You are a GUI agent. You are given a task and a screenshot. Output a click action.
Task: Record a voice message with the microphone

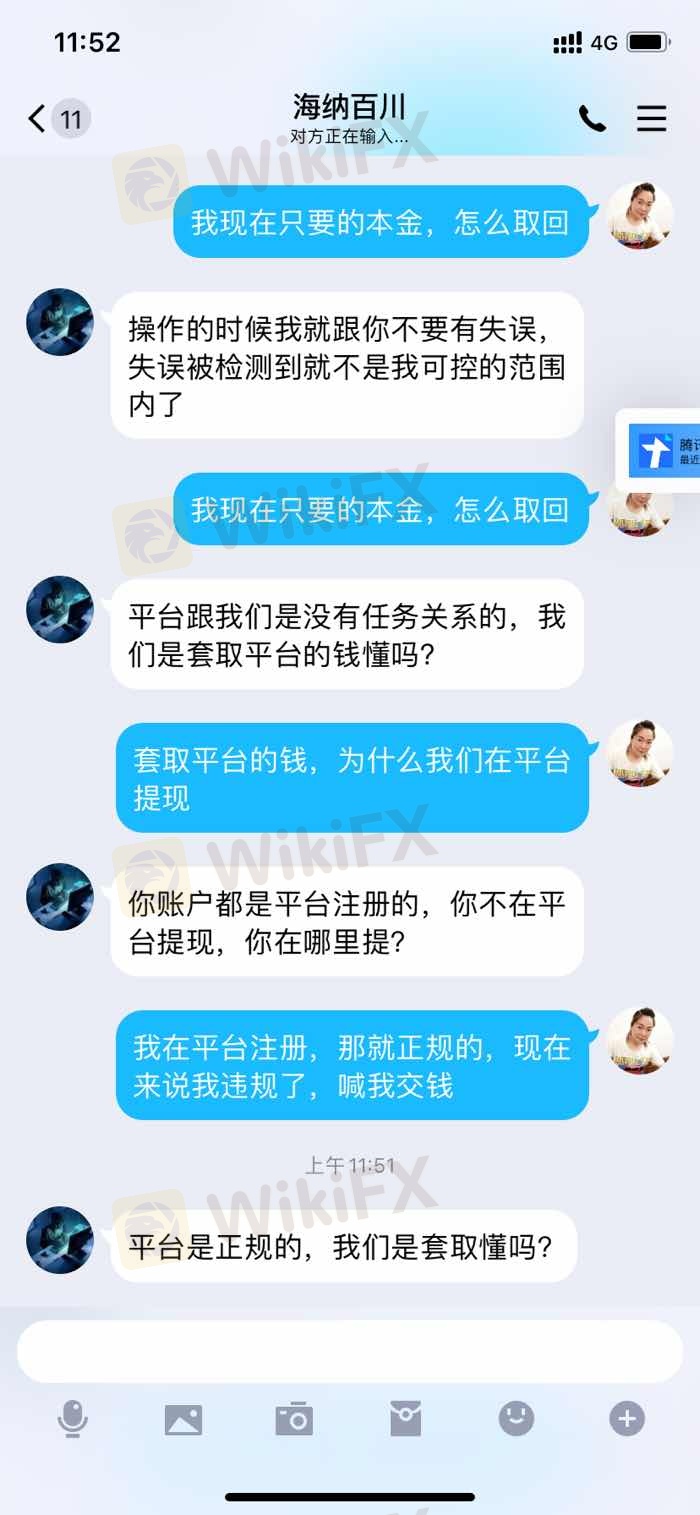[72, 1418]
